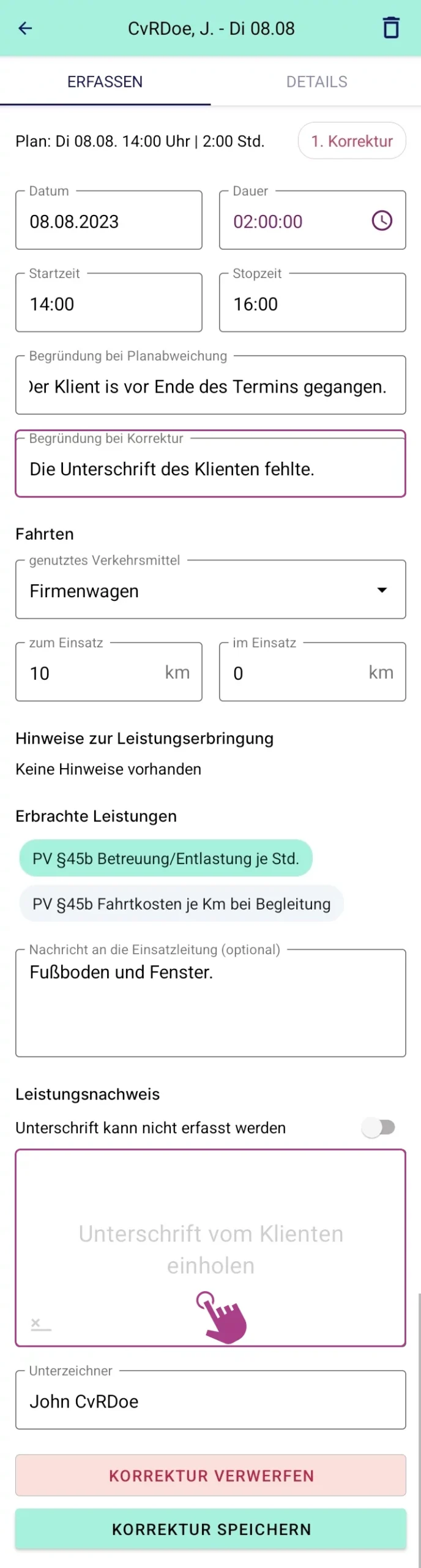Edit the zum Einsatz kilometers

click(92, 673)
